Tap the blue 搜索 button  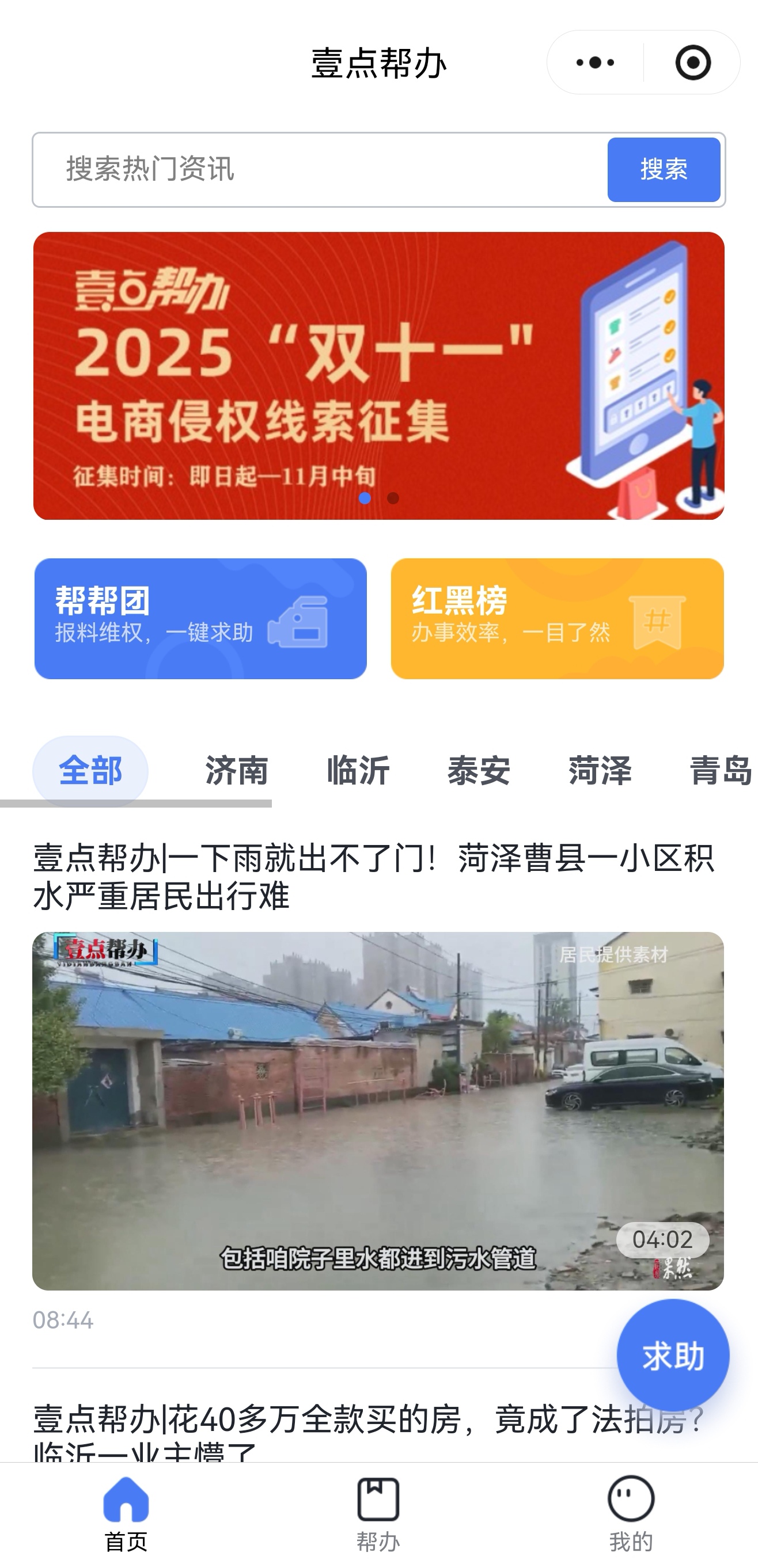(x=663, y=169)
